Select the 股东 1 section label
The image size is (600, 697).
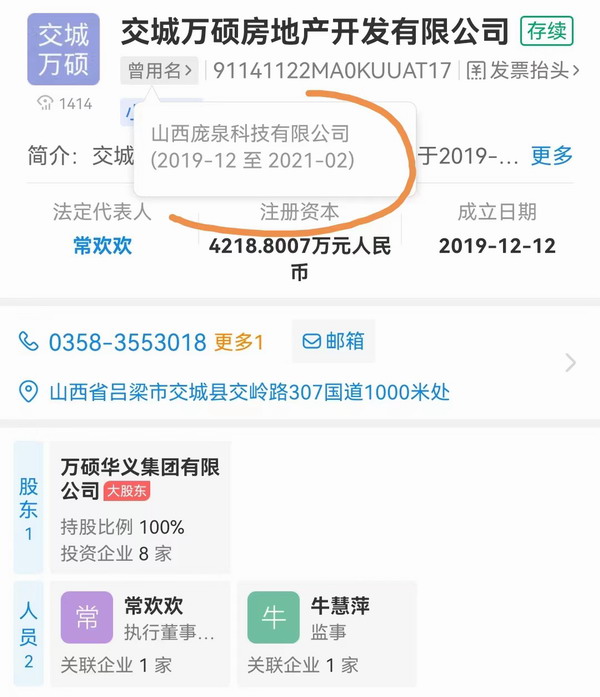coord(28,508)
